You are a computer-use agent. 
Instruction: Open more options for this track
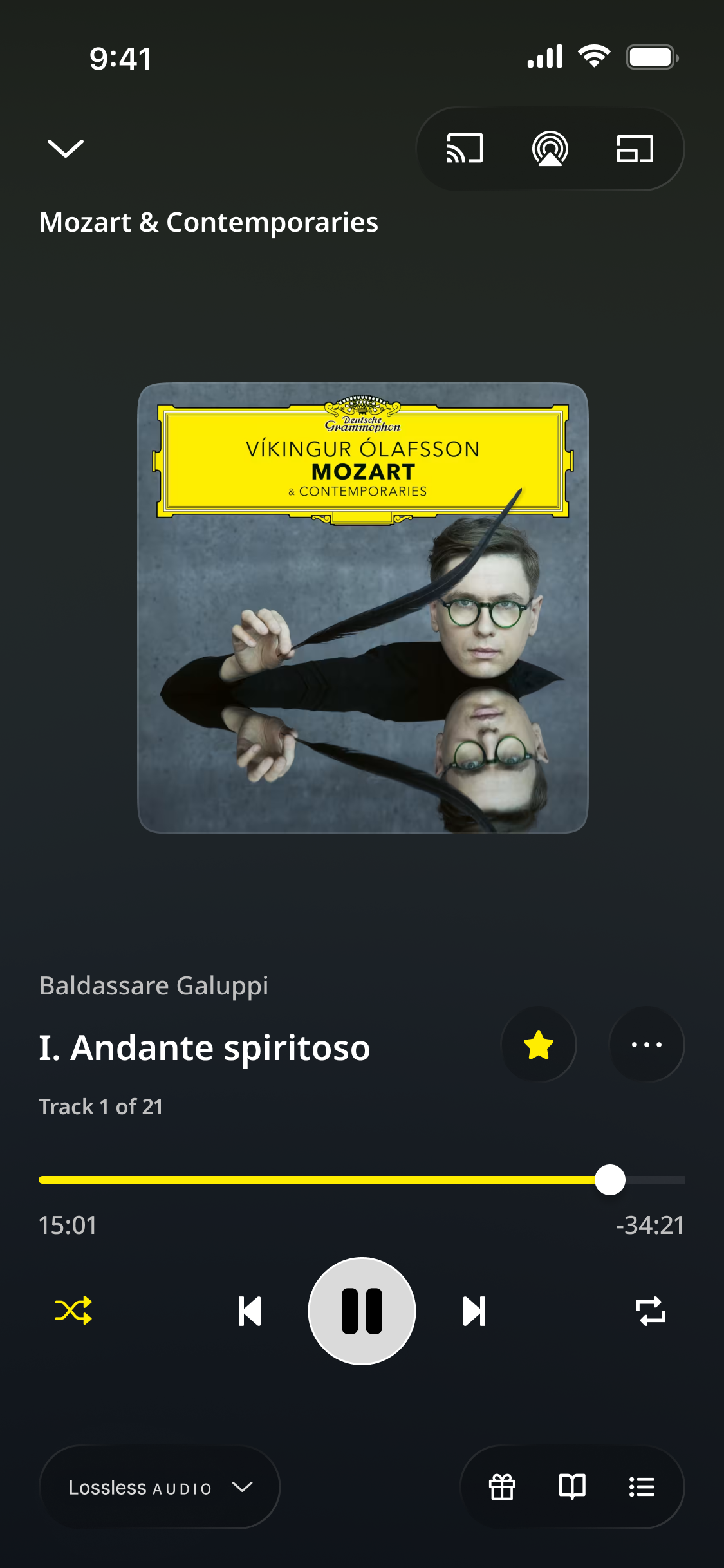coord(646,1045)
